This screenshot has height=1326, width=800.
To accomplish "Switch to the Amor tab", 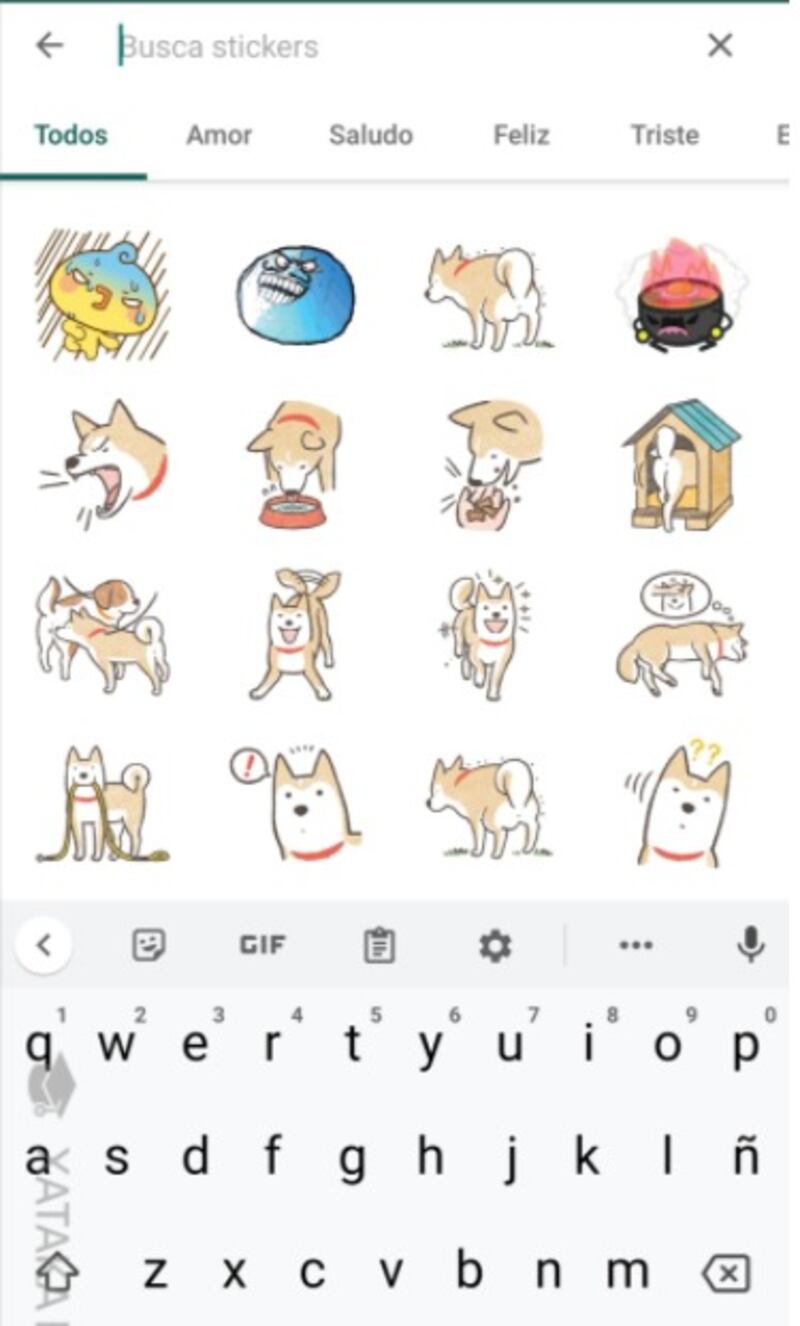I will tap(219, 135).
